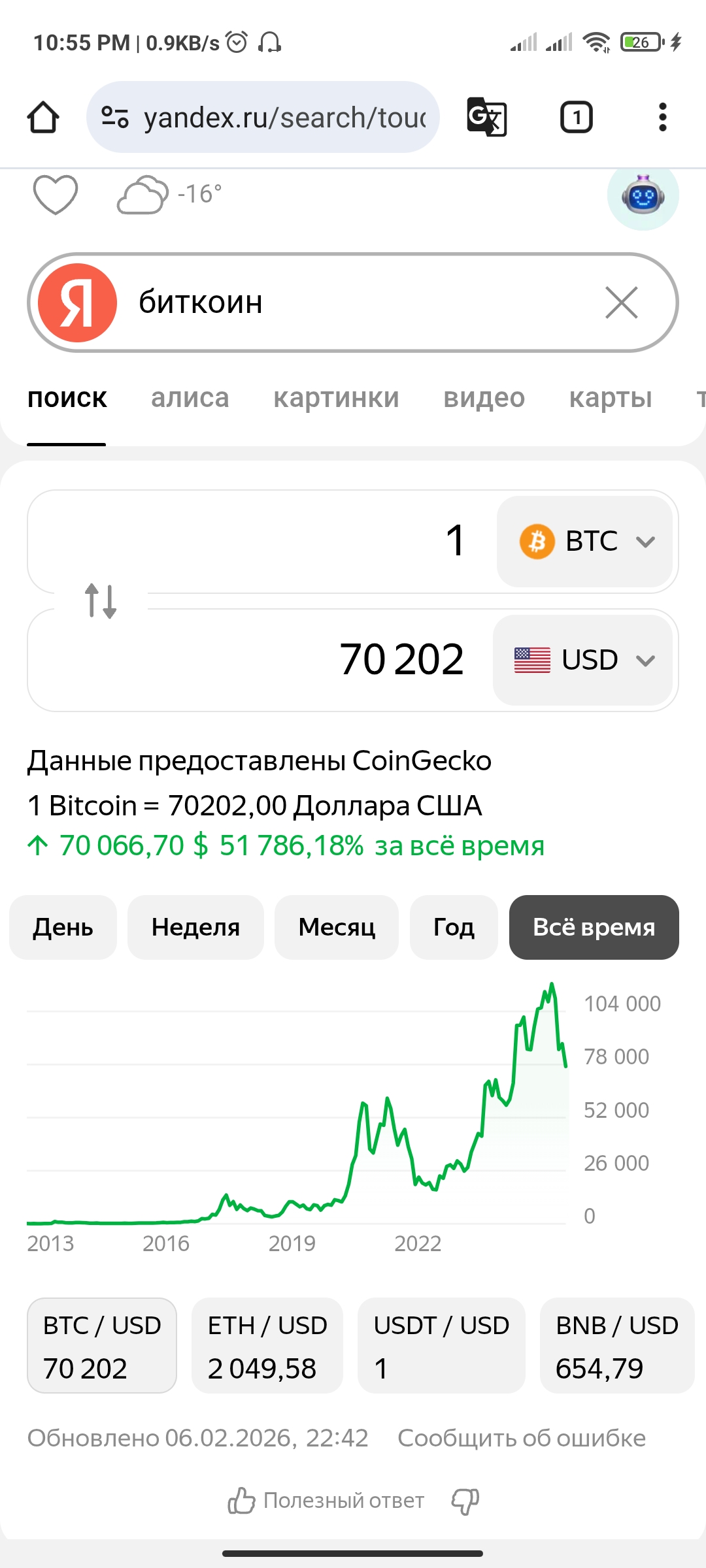This screenshot has width=706, height=1568.
Task: Clear the биткоин search query
Action: pyautogui.click(x=621, y=302)
